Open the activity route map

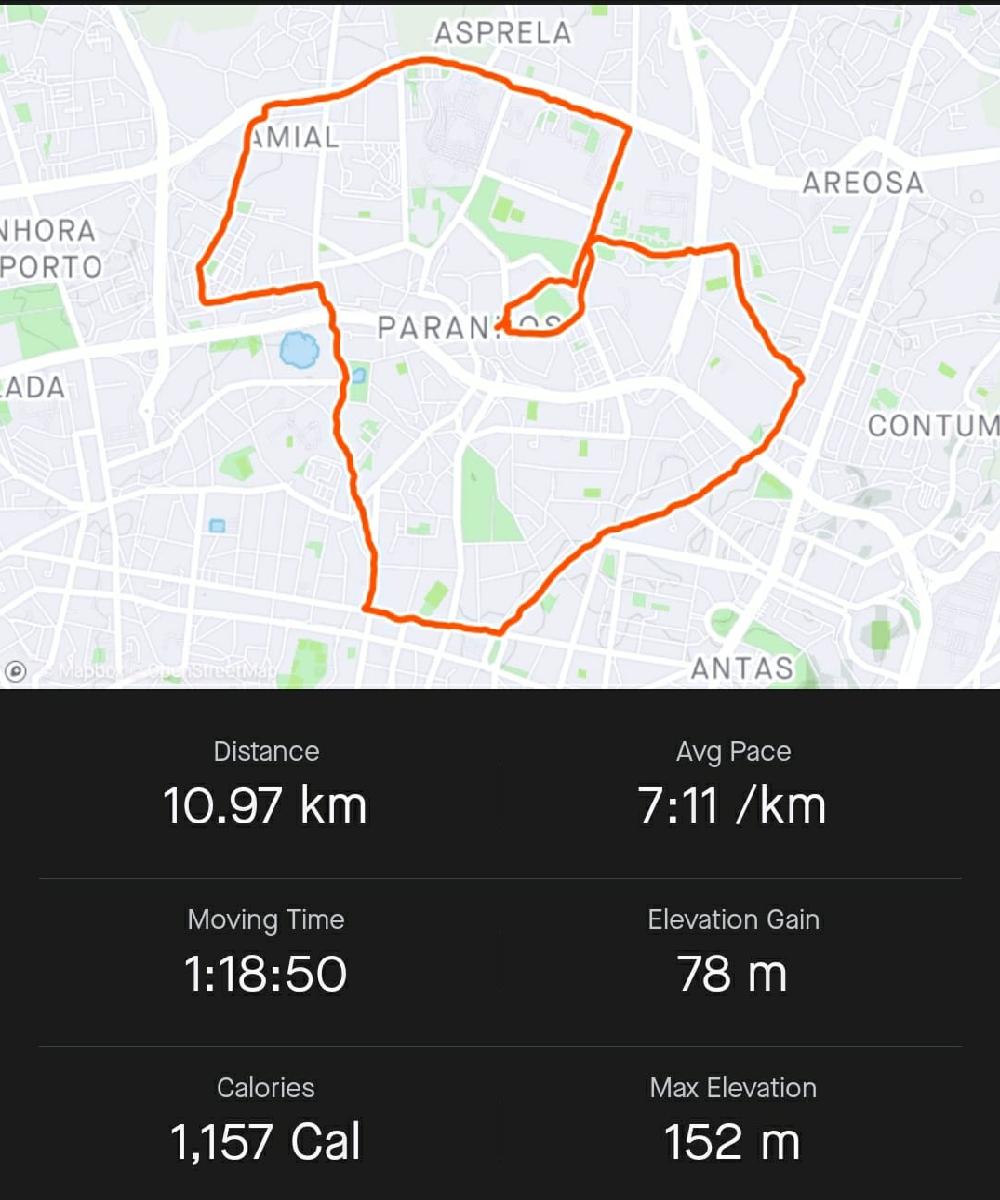tap(500, 345)
